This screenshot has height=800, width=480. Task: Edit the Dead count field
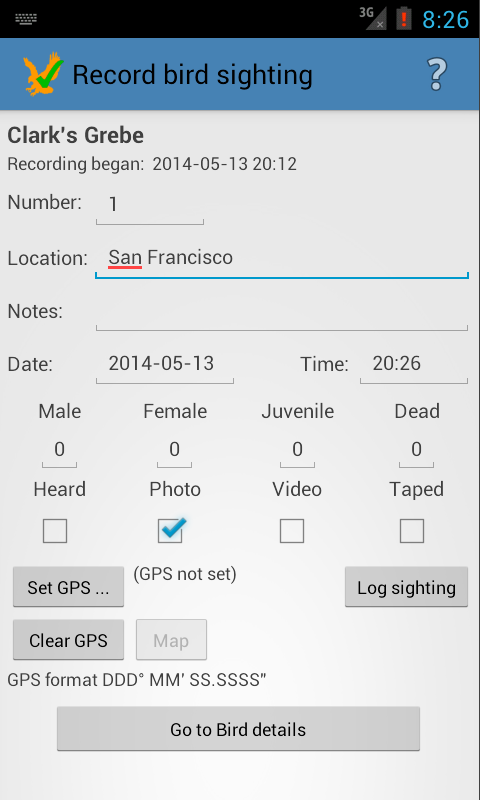[416, 451]
